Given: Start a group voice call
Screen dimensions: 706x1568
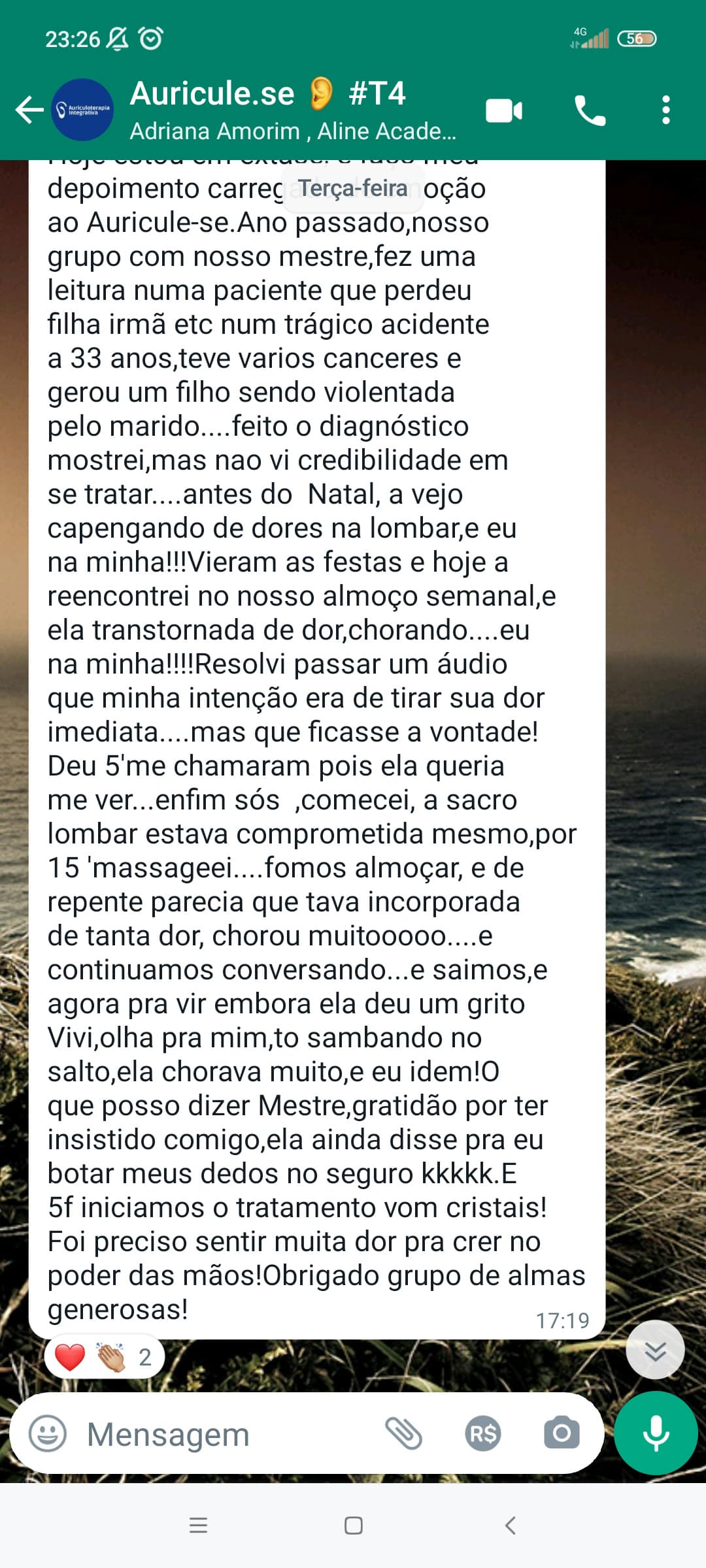Looking at the screenshot, I should tap(590, 110).
